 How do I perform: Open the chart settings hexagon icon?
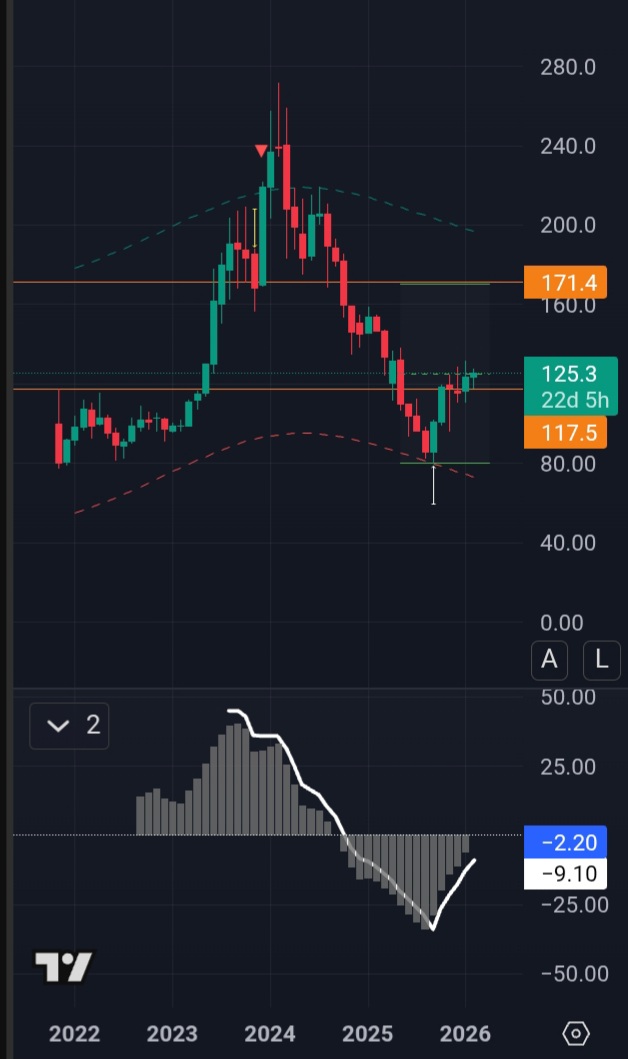[576, 1033]
